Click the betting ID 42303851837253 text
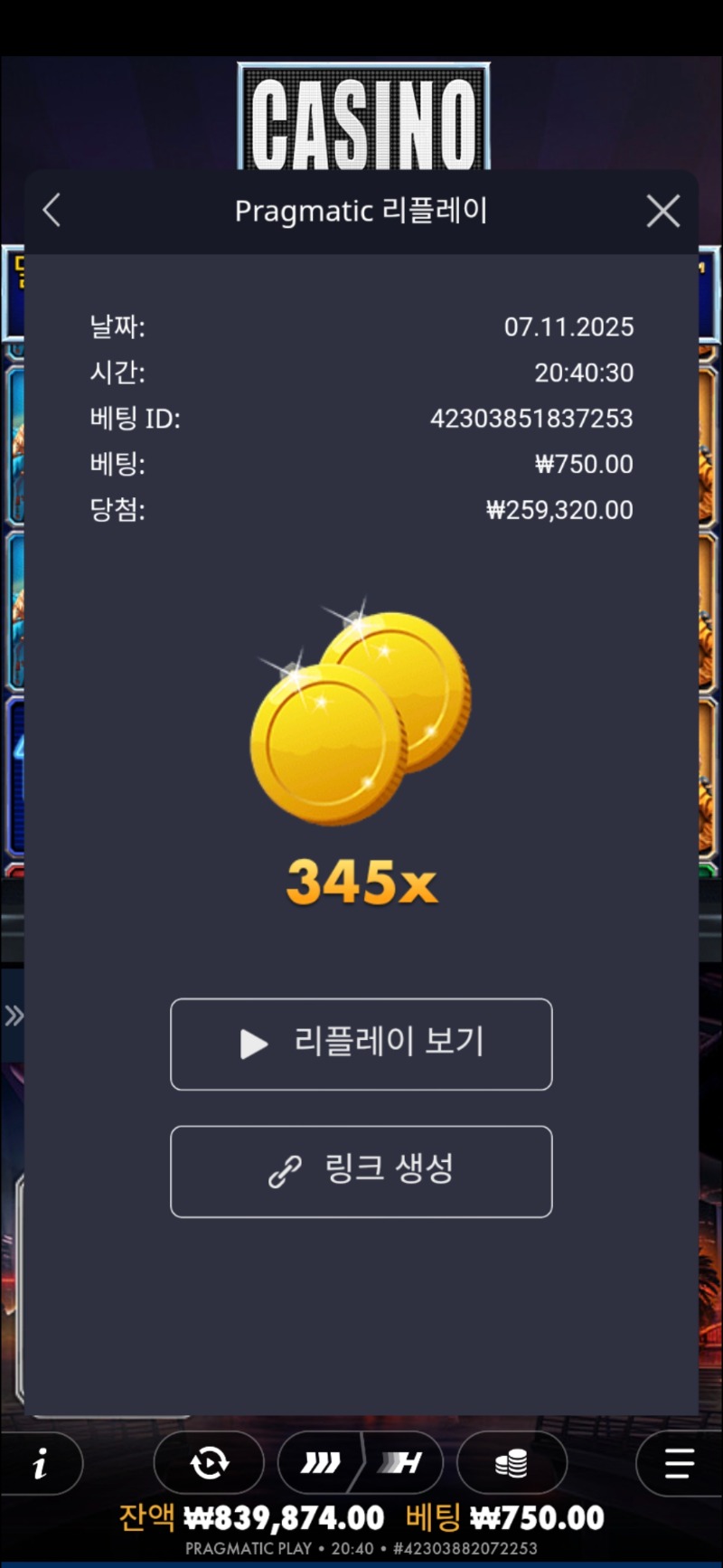Image resolution: width=723 pixels, height=1568 pixels. [533, 419]
